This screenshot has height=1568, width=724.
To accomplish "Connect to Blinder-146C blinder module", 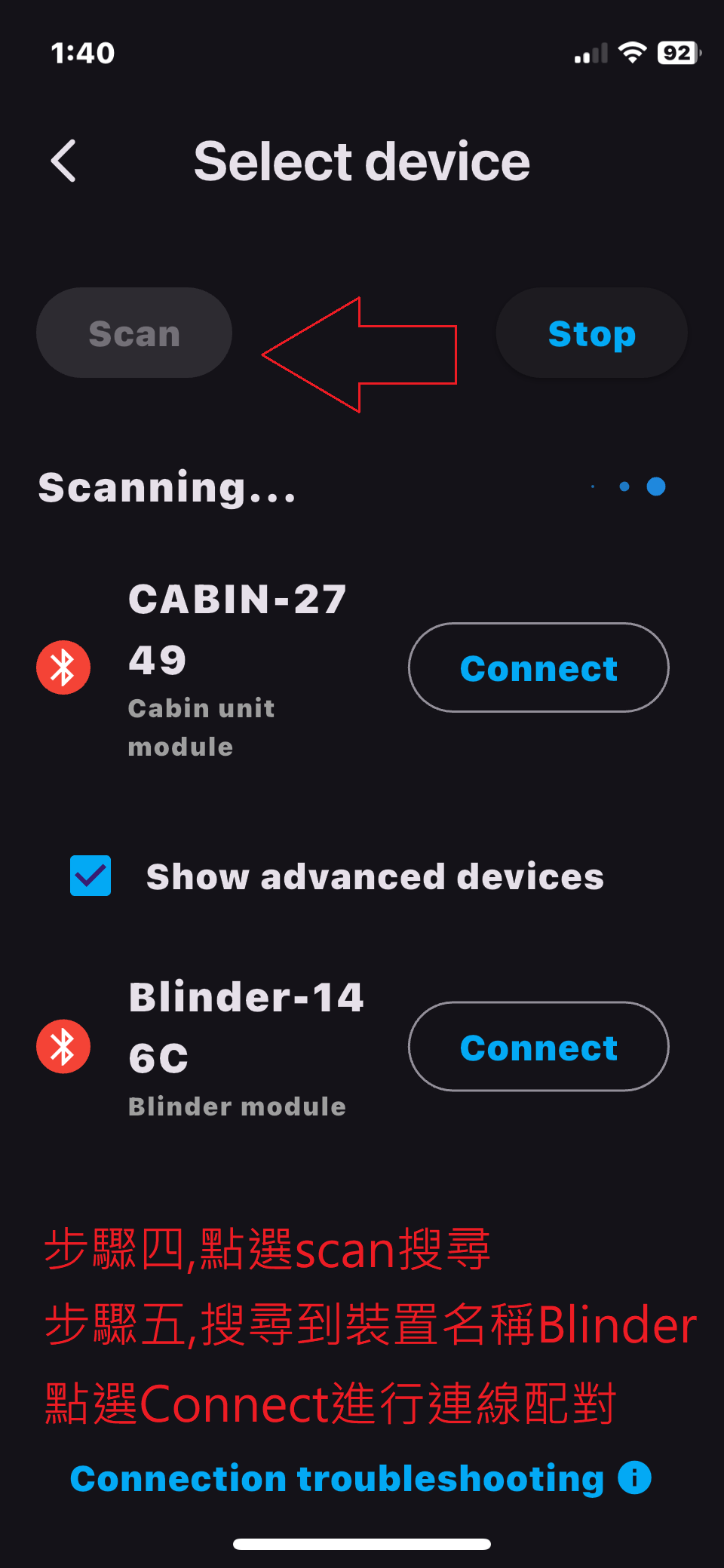I will (x=538, y=1047).
